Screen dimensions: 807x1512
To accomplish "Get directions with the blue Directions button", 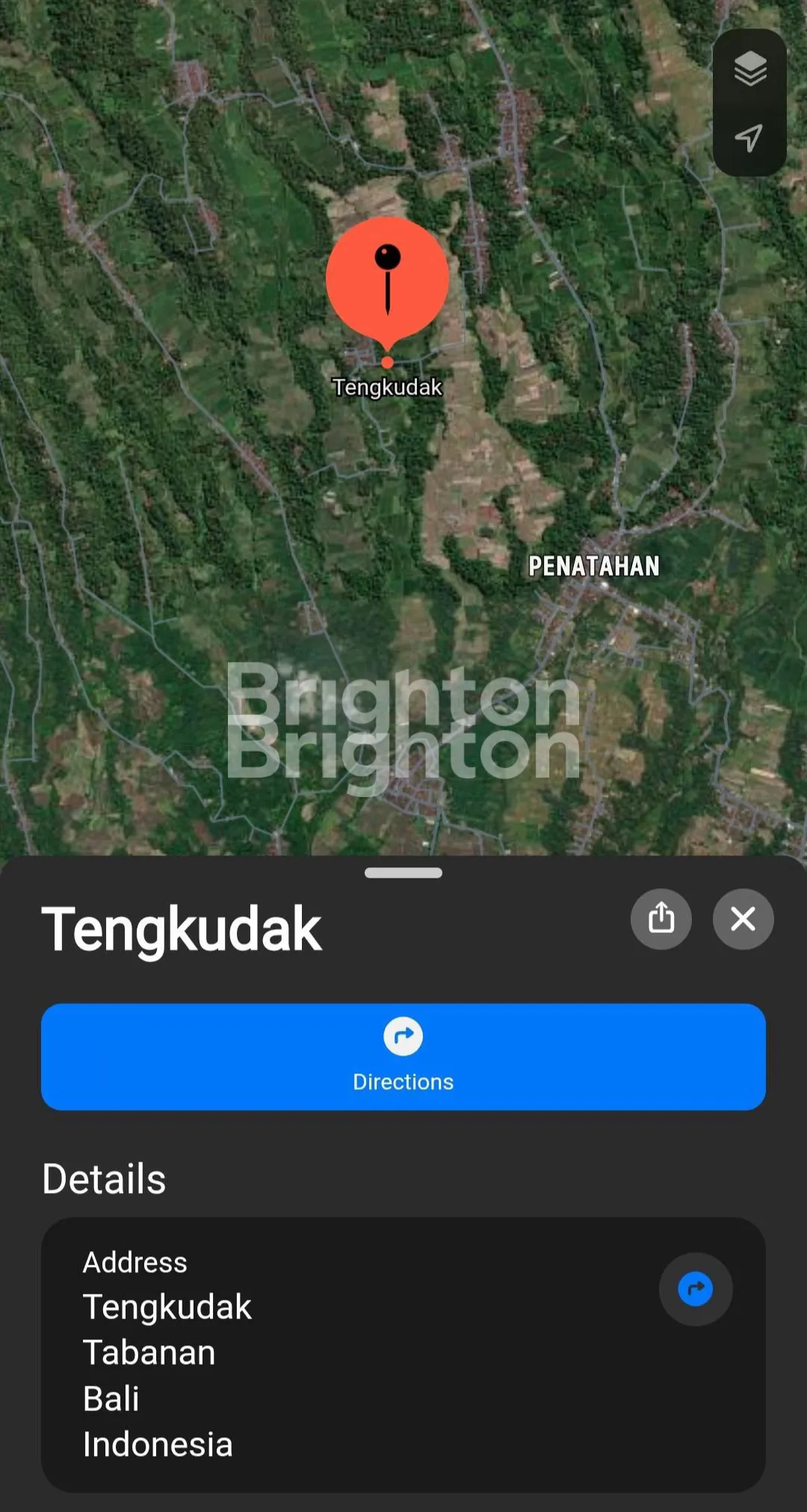I will (403, 1056).
